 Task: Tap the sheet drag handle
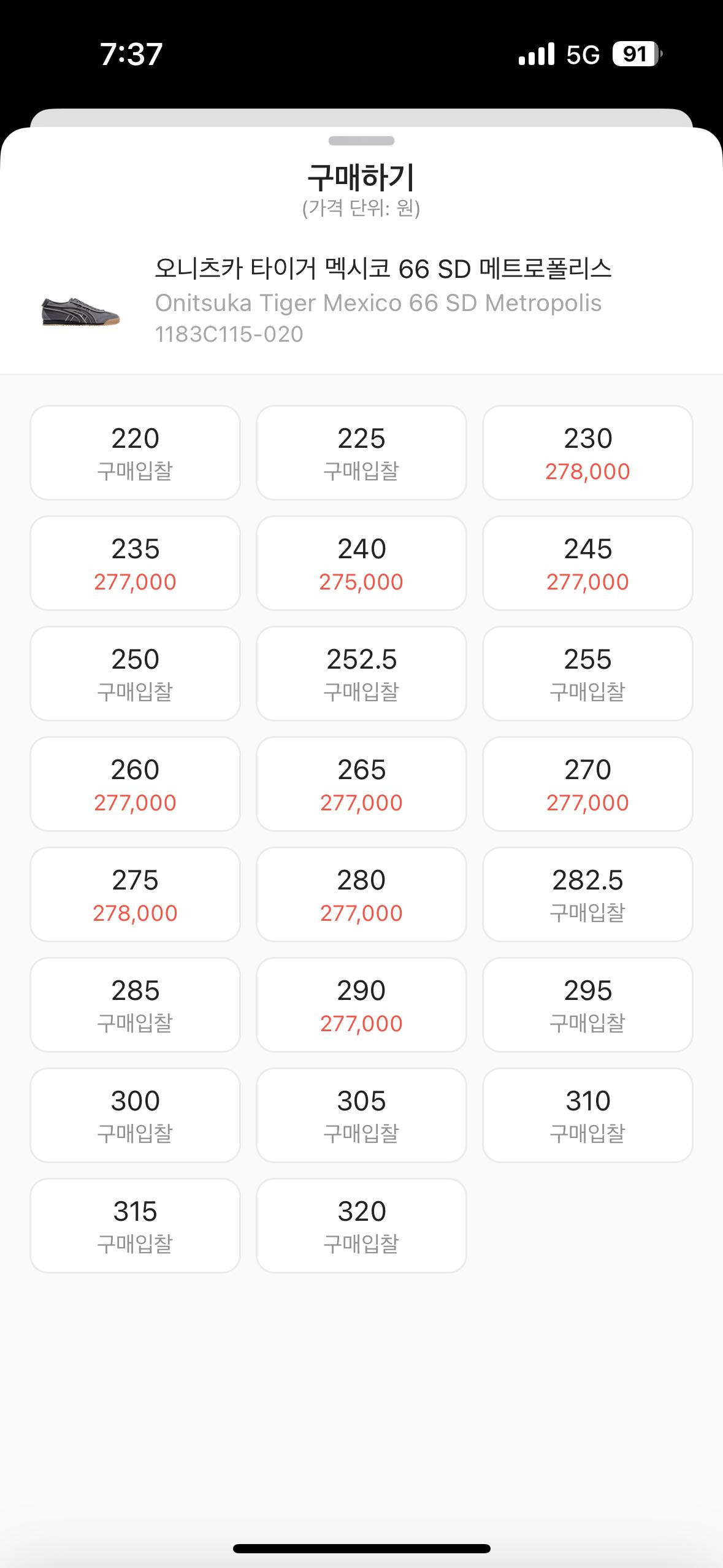point(361,141)
